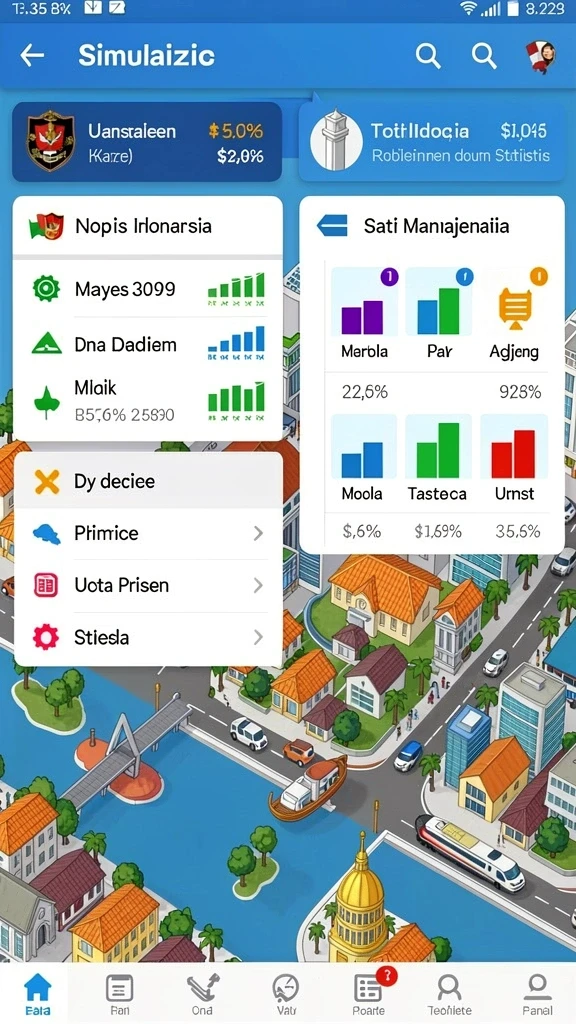
Task: Open the Uanstaleen card
Action: tap(147, 142)
